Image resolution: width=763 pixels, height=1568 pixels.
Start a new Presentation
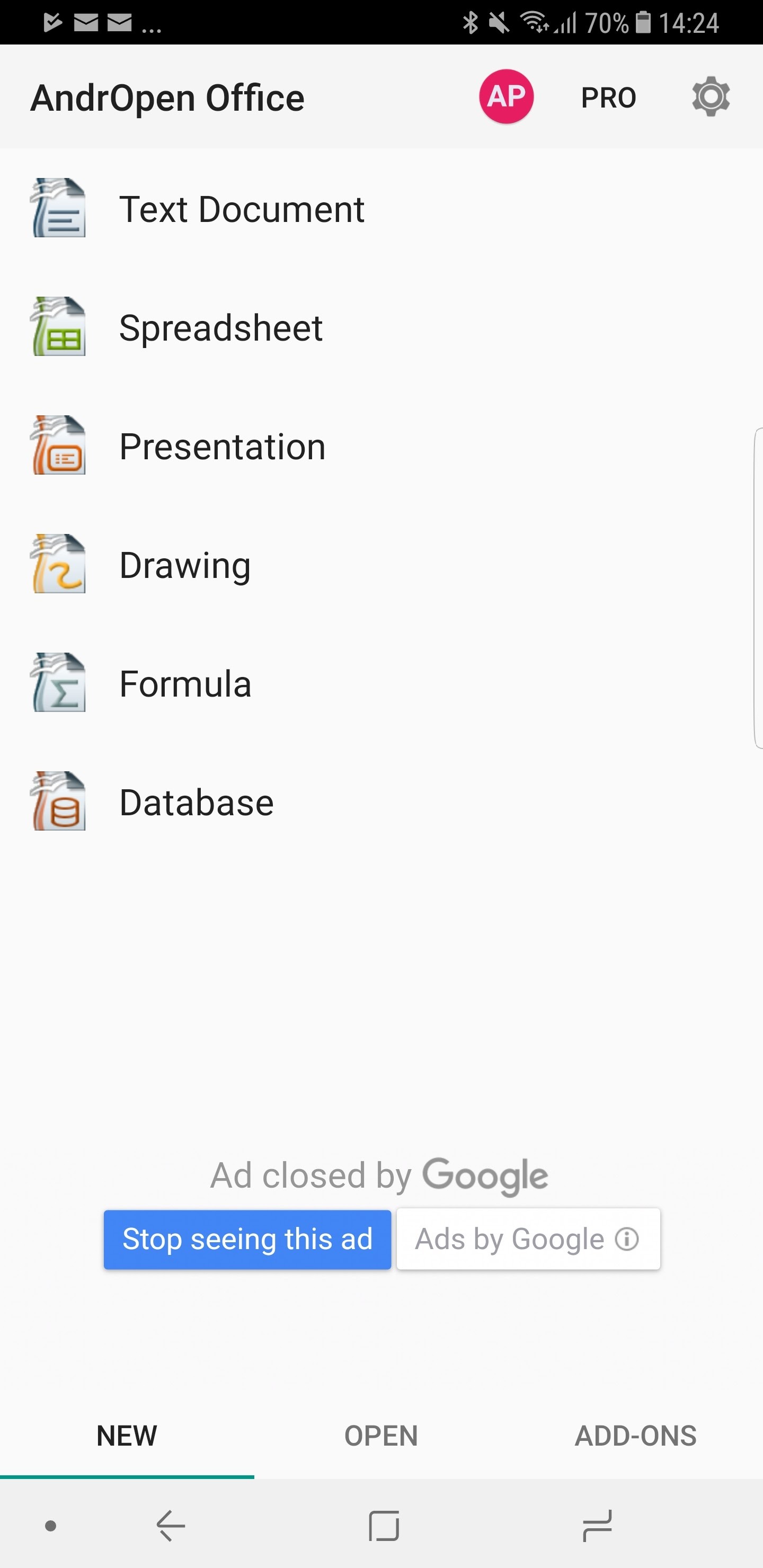click(x=222, y=446)
